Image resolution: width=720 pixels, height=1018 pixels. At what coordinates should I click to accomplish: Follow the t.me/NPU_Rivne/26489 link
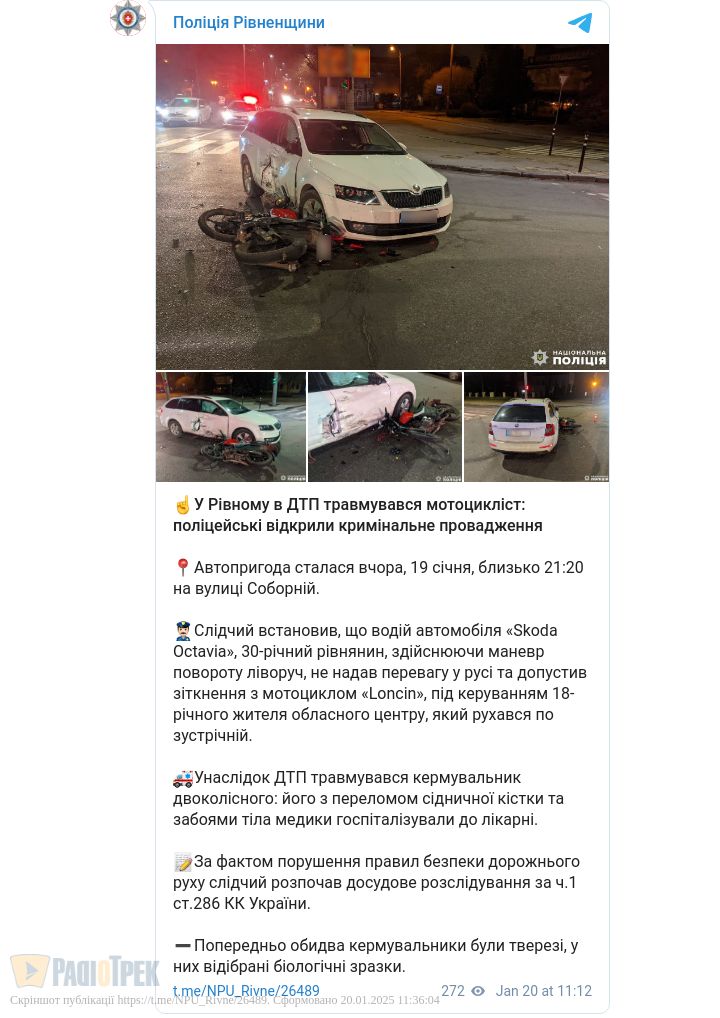[x=246, y=991]
